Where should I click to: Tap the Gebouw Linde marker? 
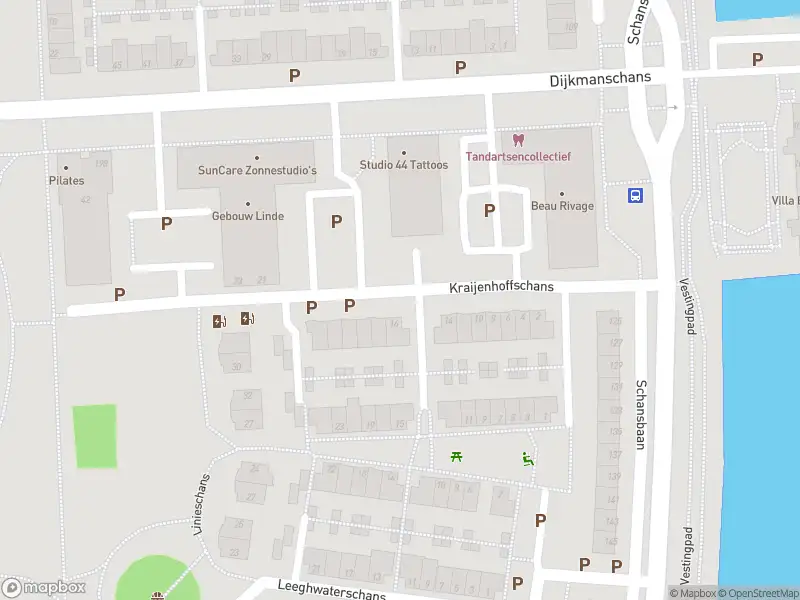point(248,204)
